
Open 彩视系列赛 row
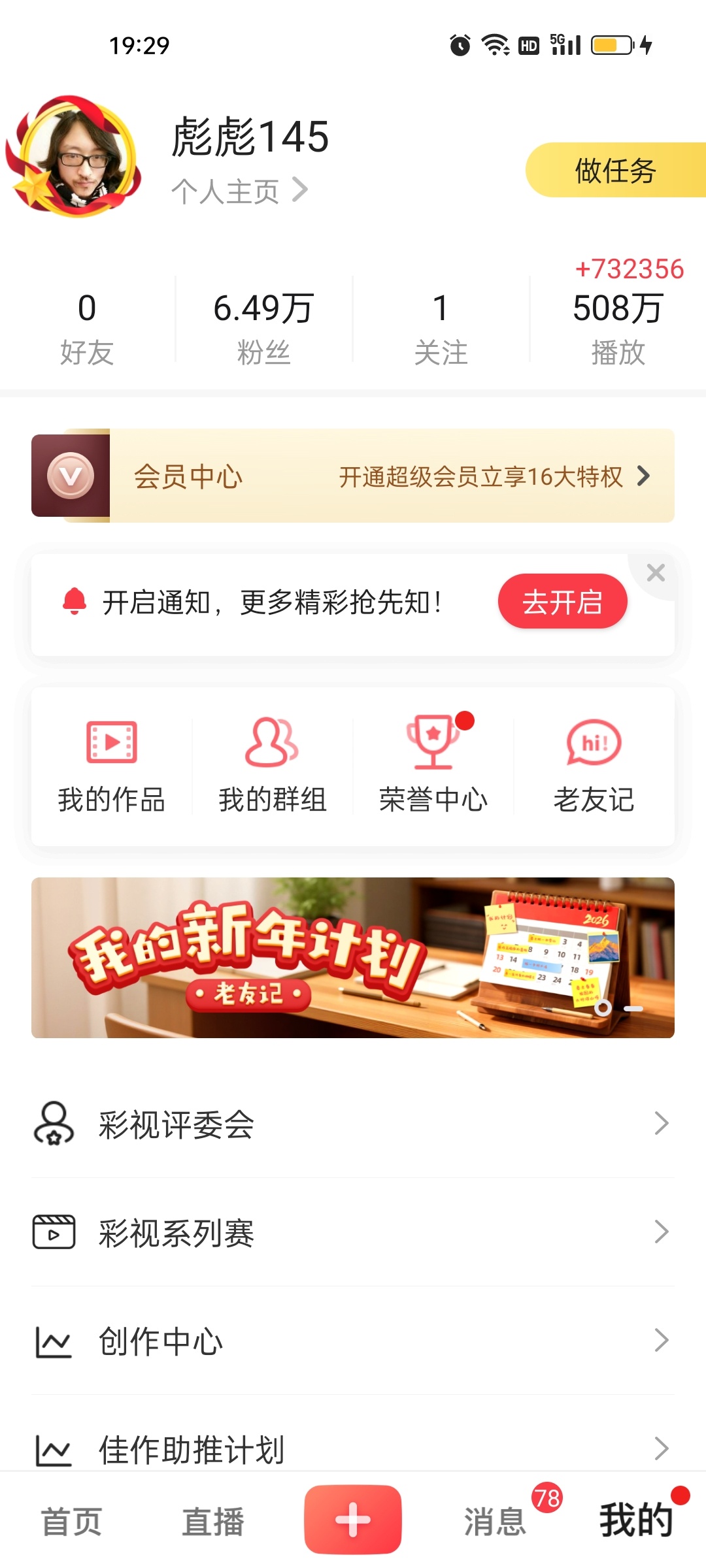tap(353, 1233)
